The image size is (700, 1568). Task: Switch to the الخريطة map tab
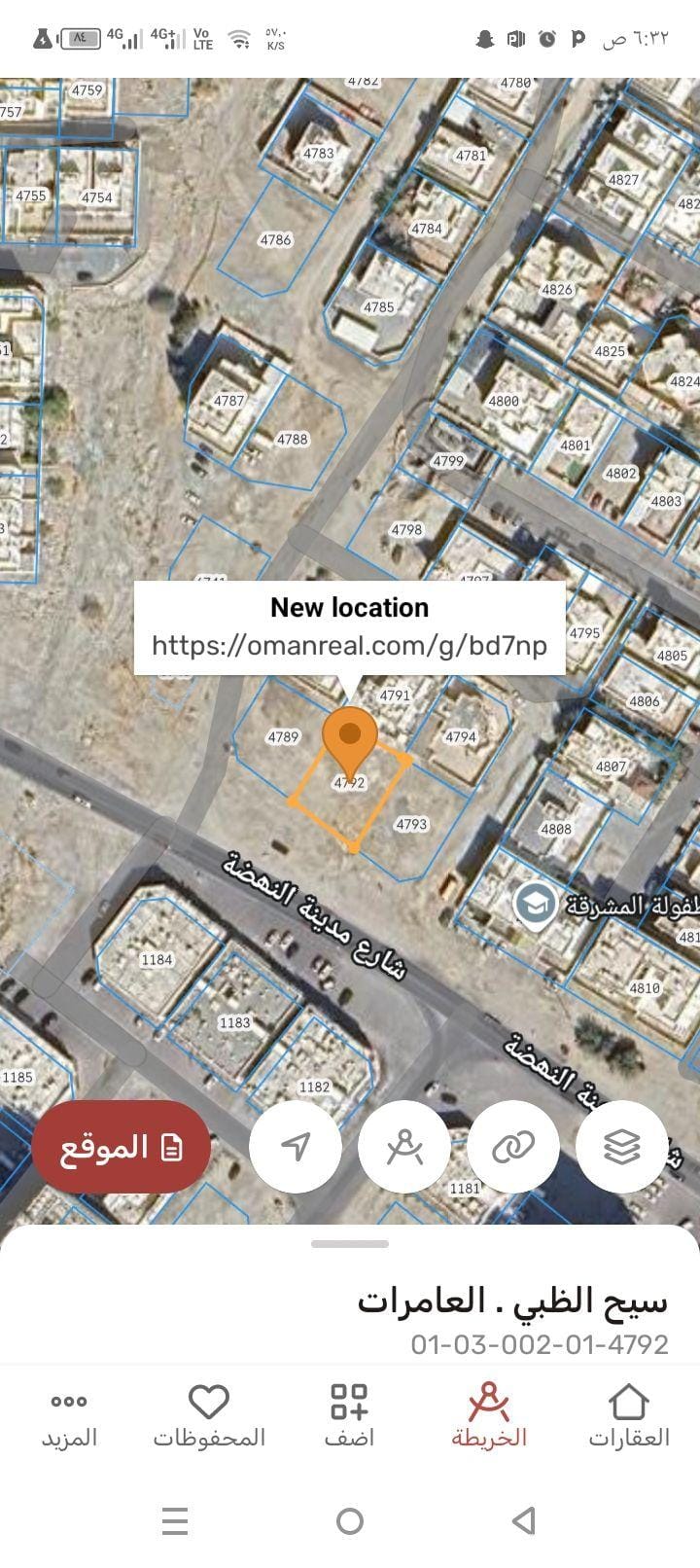tap(488, 1416)
